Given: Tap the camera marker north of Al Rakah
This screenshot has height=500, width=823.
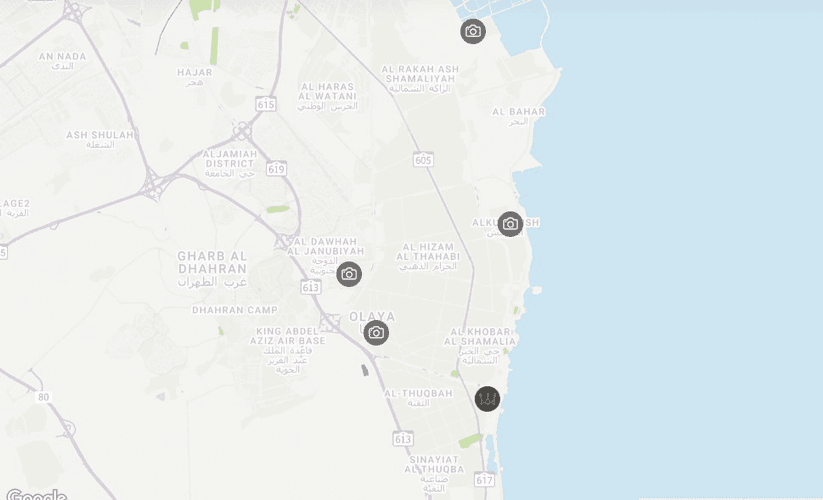Looking at the screenshot, I should 473,31.
